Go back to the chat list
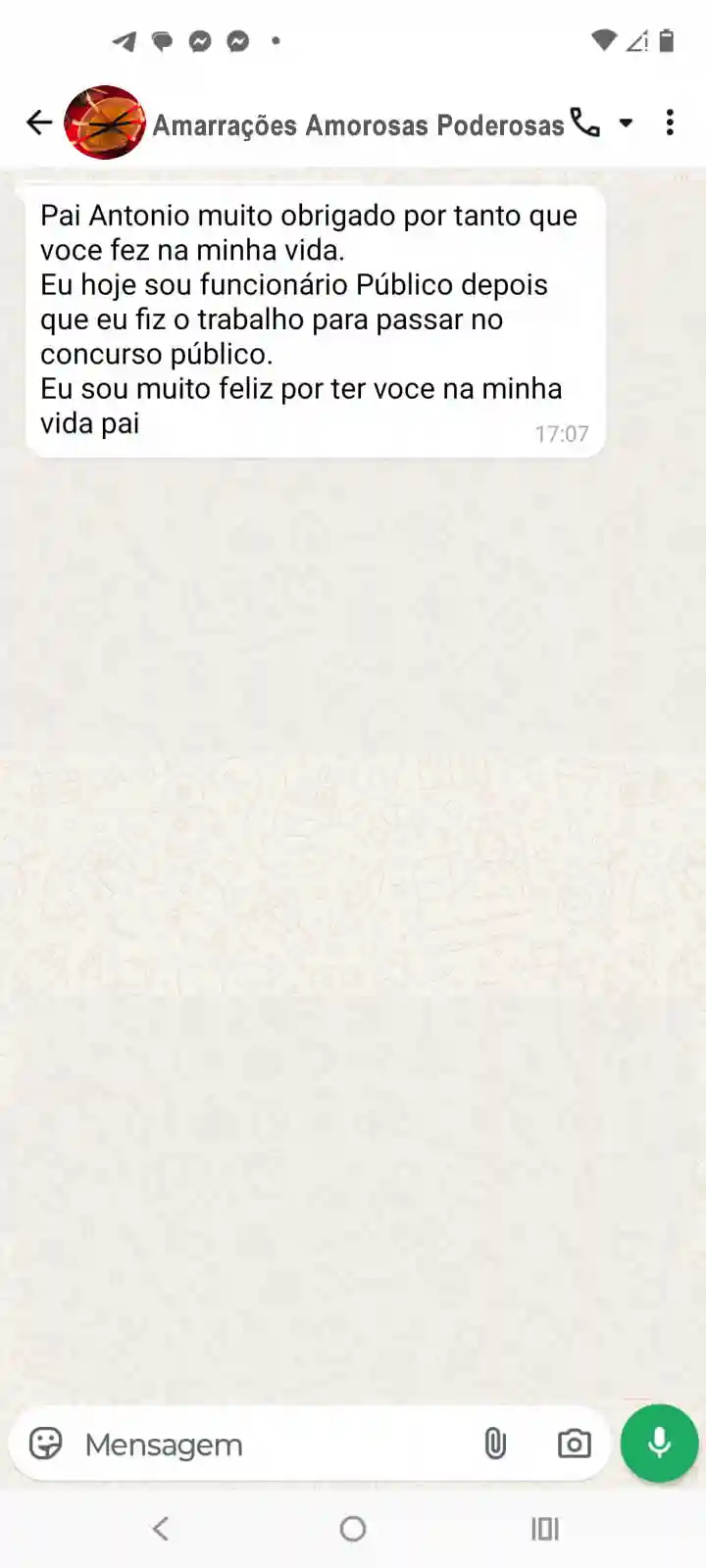The image size is (706, 1568). pos(39,122)
